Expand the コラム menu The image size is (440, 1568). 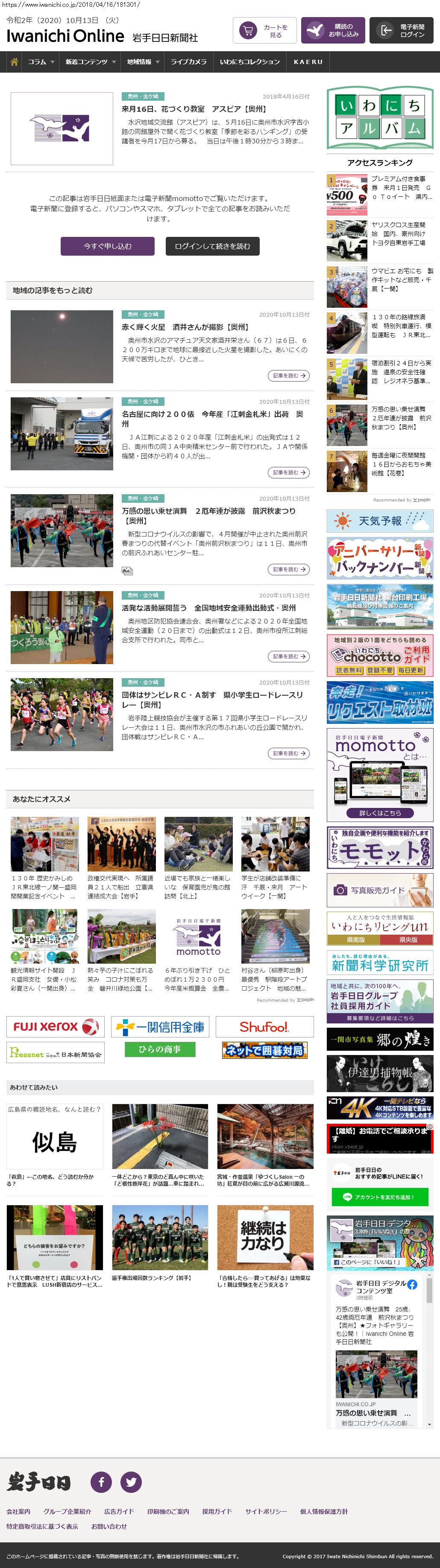click(41, 62)
